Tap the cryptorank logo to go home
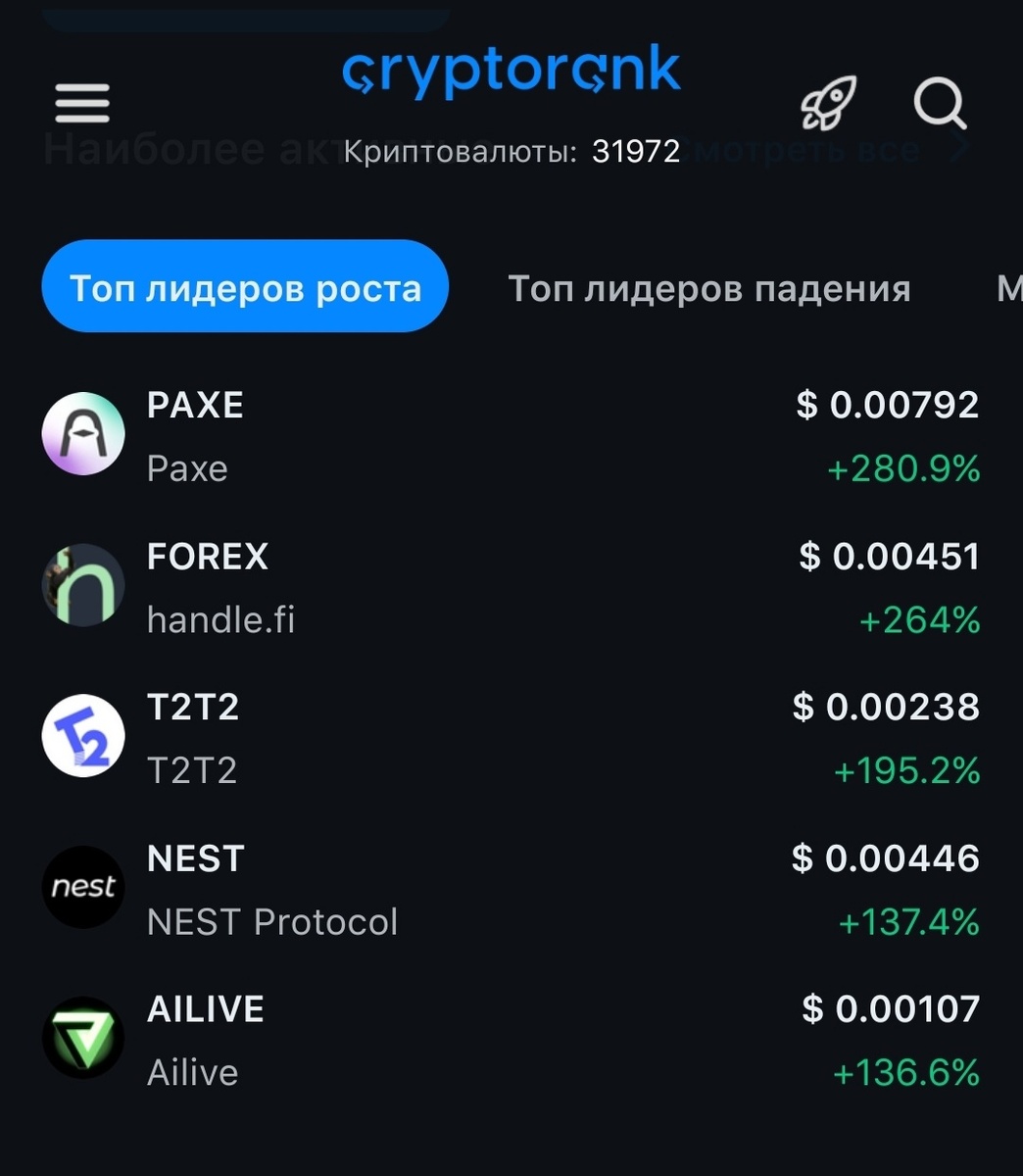Image resolution: width=1023 pixels, height=1176 pixels. (x=511, y=72)
